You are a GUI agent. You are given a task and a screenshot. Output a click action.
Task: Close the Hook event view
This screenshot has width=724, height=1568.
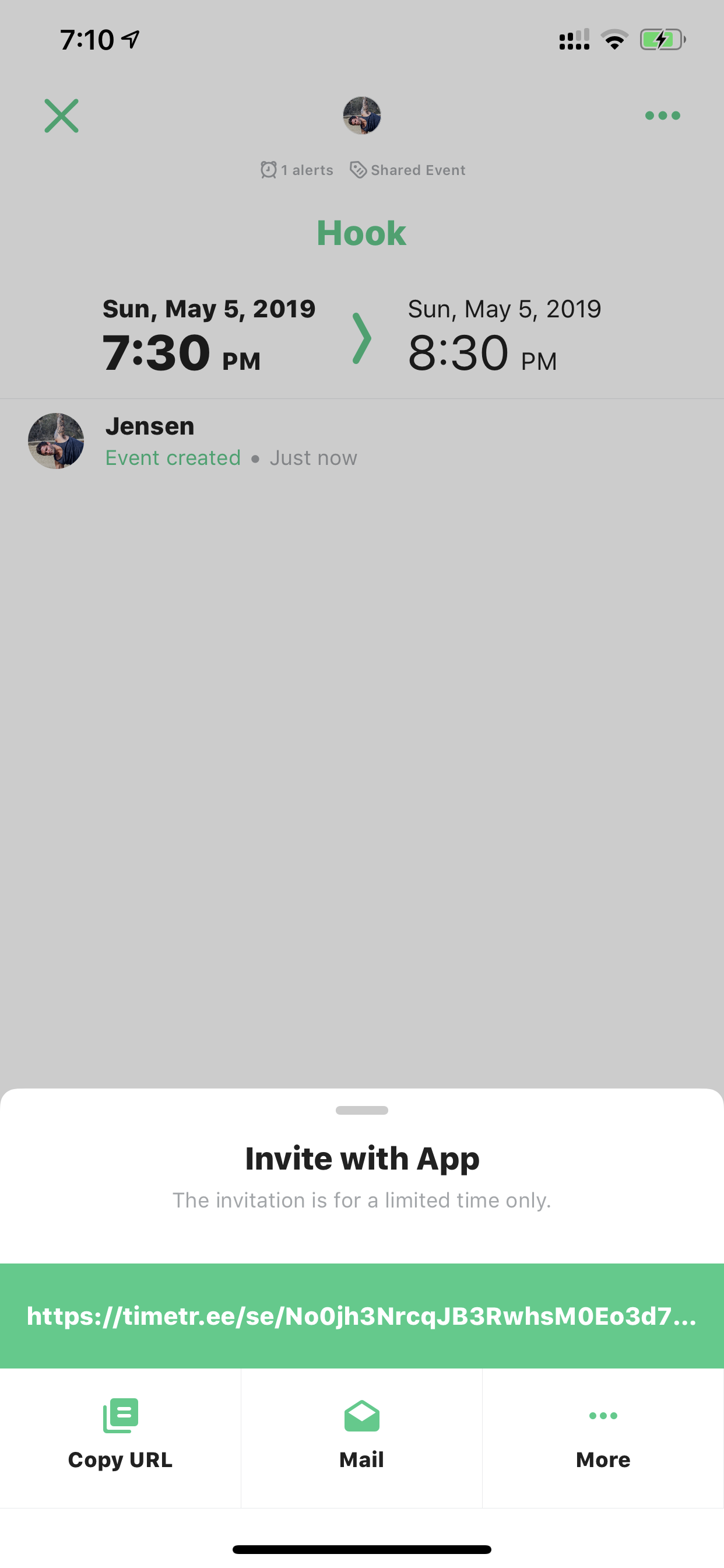(61, 116)
